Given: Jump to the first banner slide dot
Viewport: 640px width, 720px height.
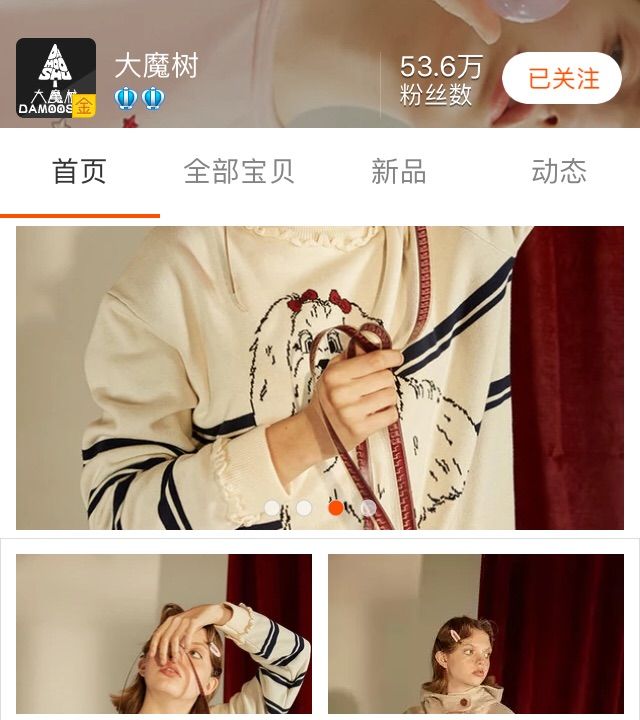Looking at the screenshot, I should click(x=272, y=508).
